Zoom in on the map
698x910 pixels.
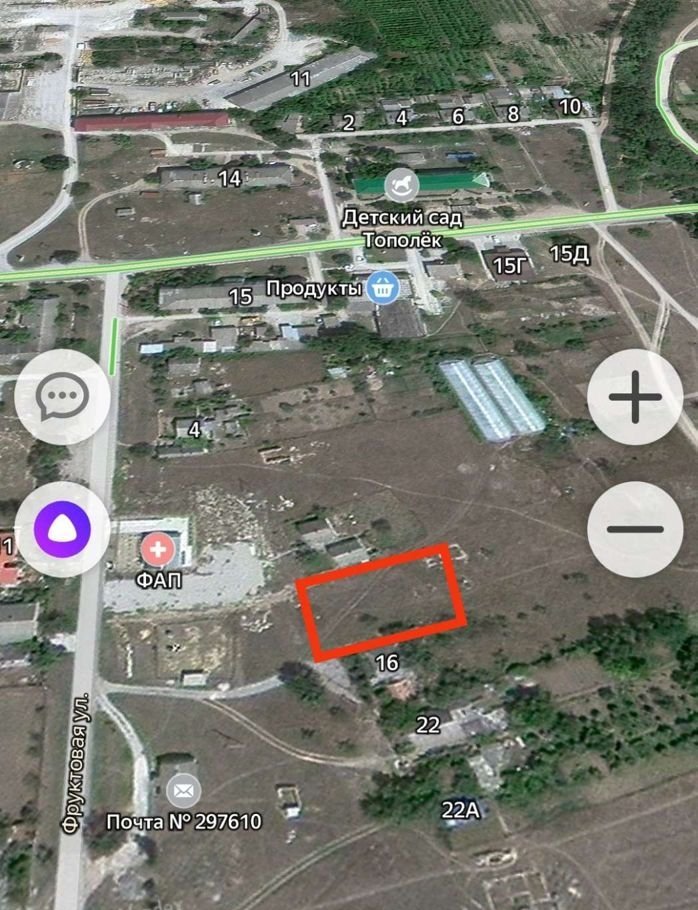635,398
